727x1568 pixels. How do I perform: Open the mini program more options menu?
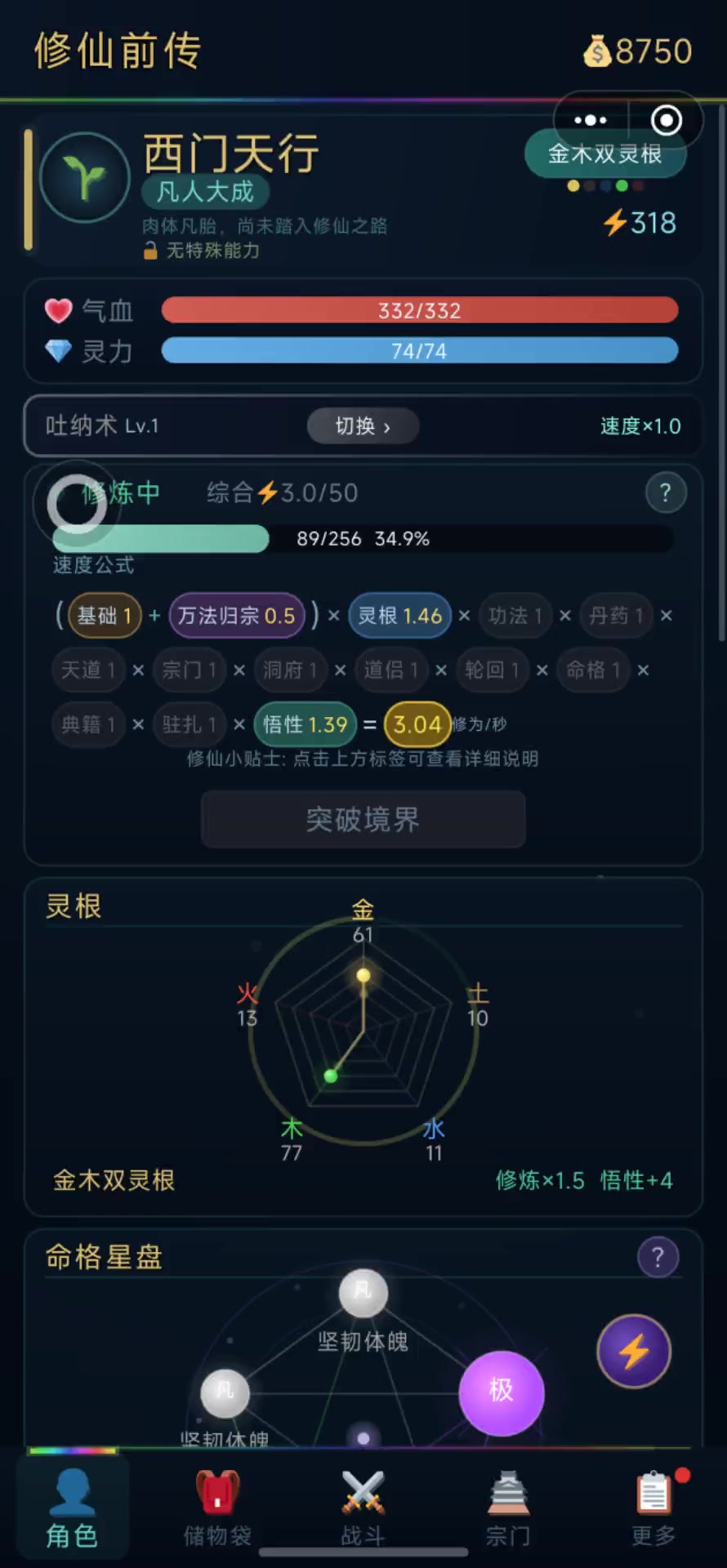coord(591,120)
